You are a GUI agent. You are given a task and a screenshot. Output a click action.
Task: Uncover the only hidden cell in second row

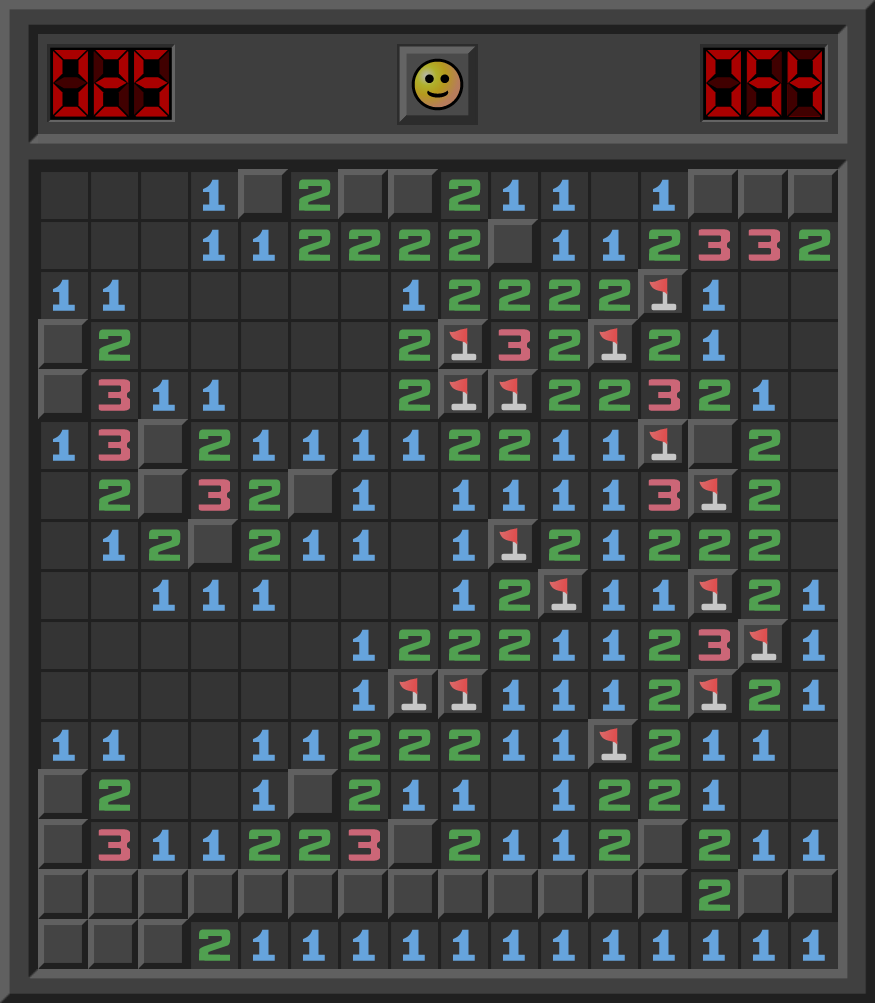point(513,244)
